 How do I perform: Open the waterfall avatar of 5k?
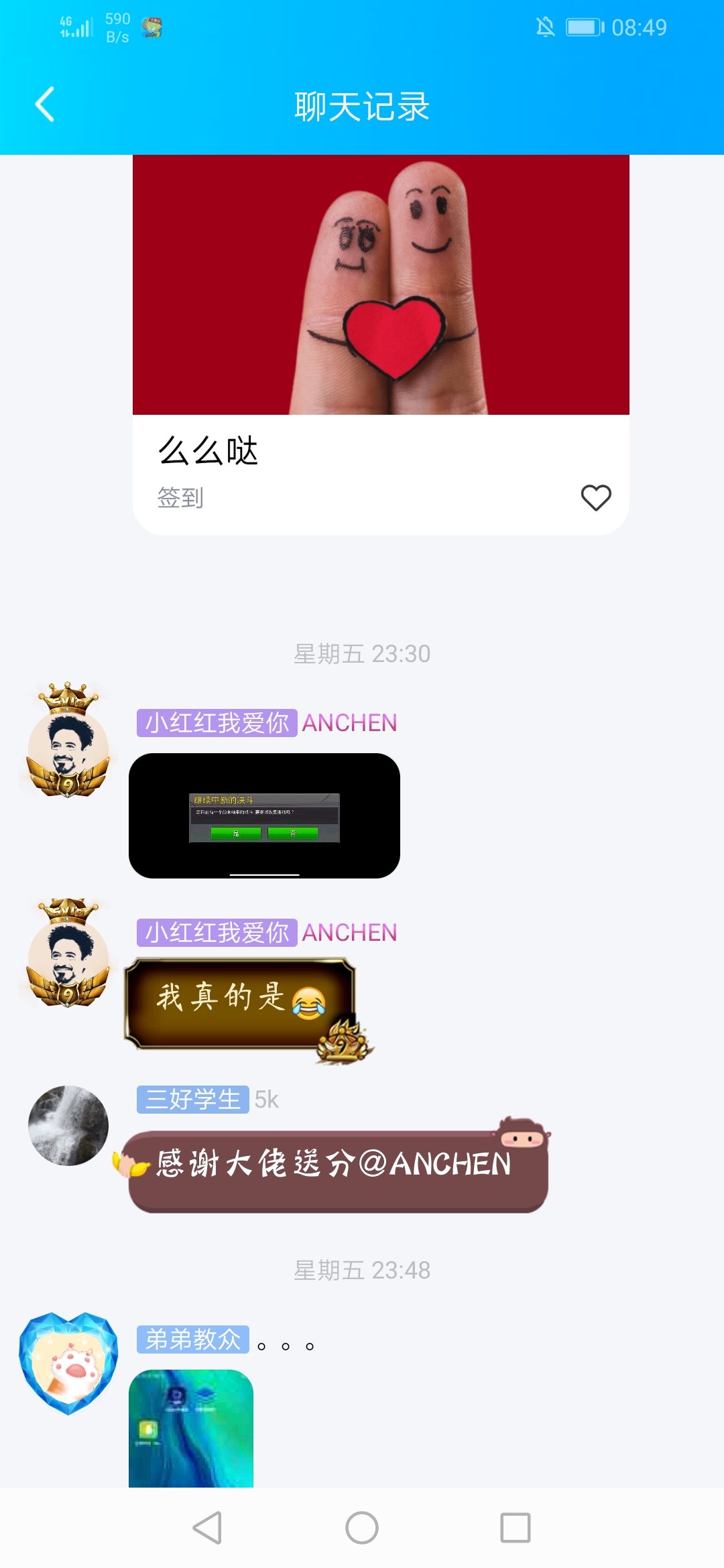68,1126
